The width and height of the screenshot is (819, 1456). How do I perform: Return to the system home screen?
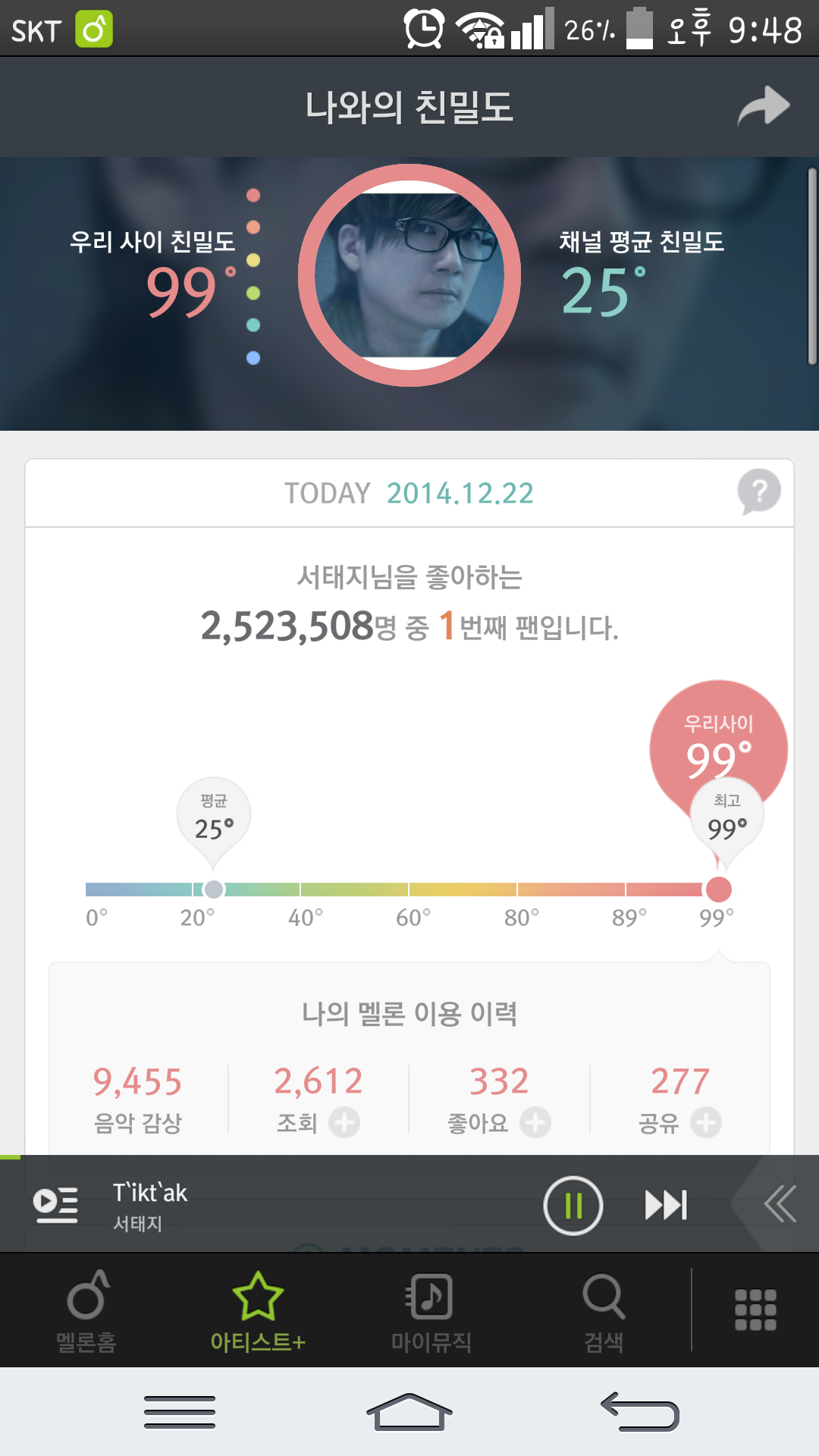(409, 1411)
